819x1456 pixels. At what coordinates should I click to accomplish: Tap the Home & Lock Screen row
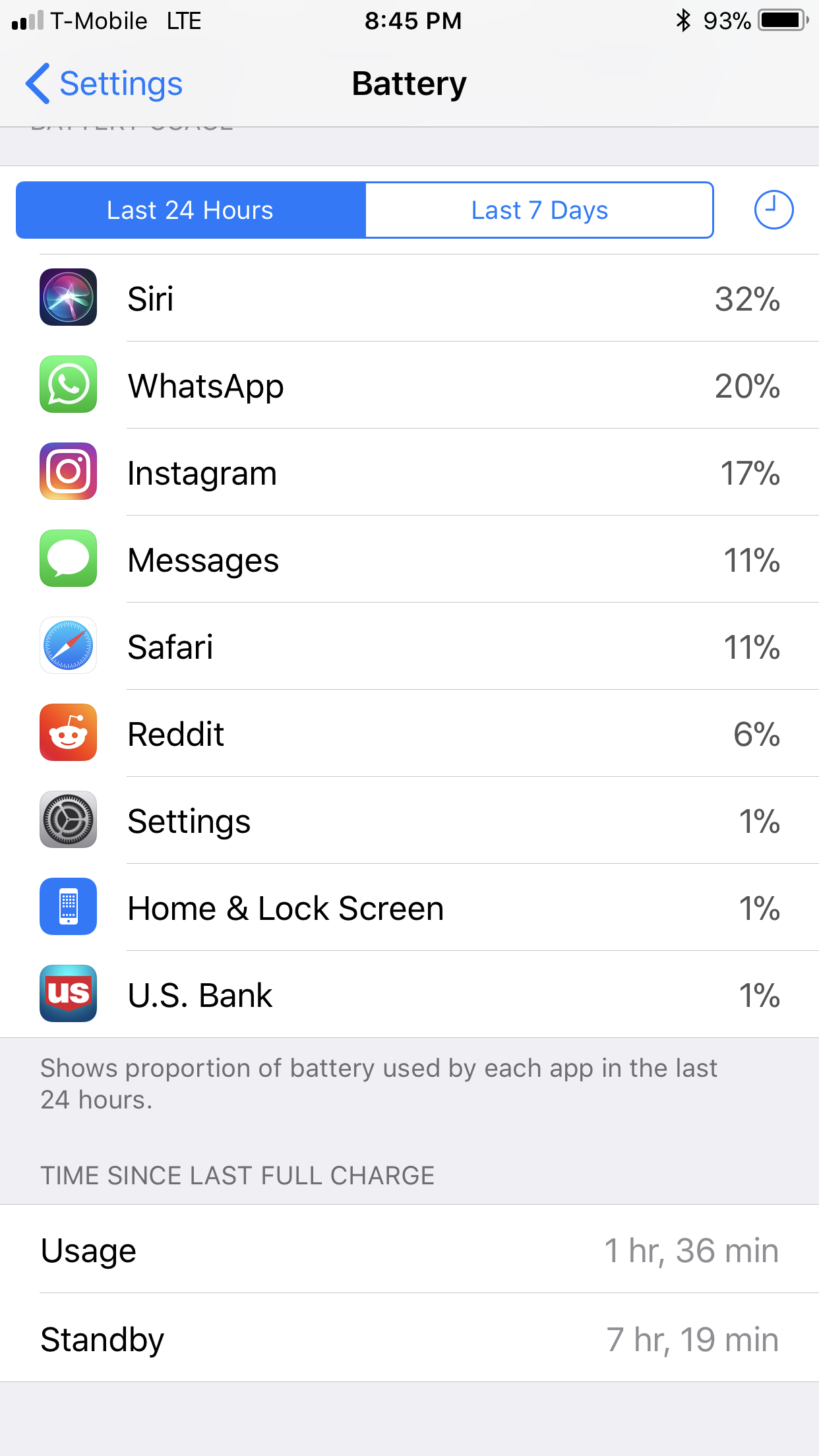409,908
